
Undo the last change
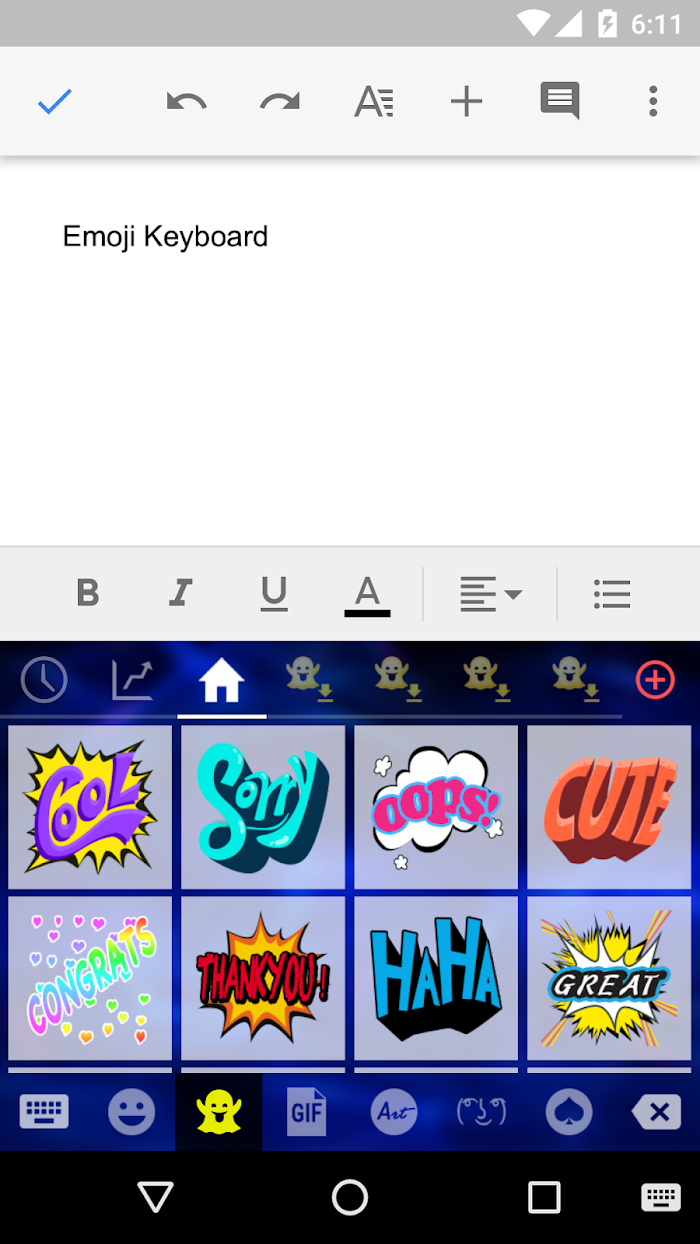point(186,101)
